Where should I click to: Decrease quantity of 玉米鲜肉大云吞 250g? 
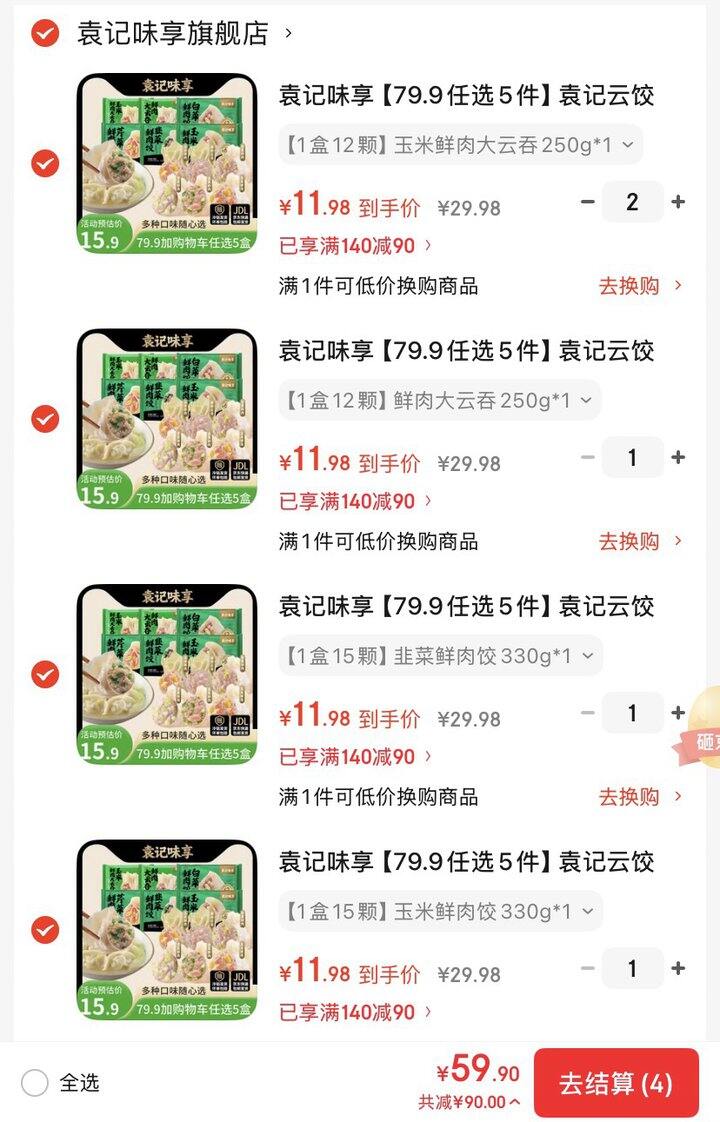click(x=588, y=202)
